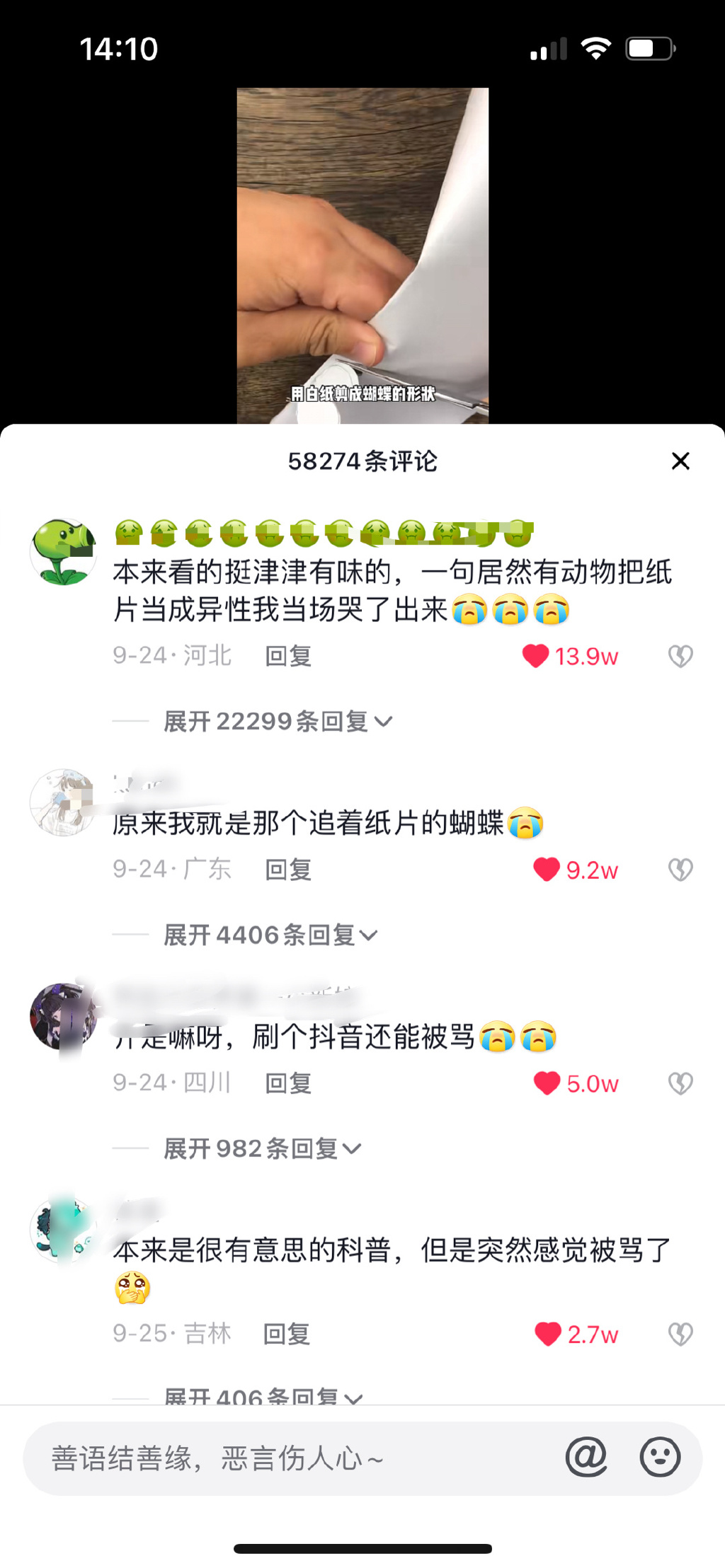The width and height of the screenshot is (725, 1568).
Task: Expand 406 replies
Action: [x=263, y=1395]
